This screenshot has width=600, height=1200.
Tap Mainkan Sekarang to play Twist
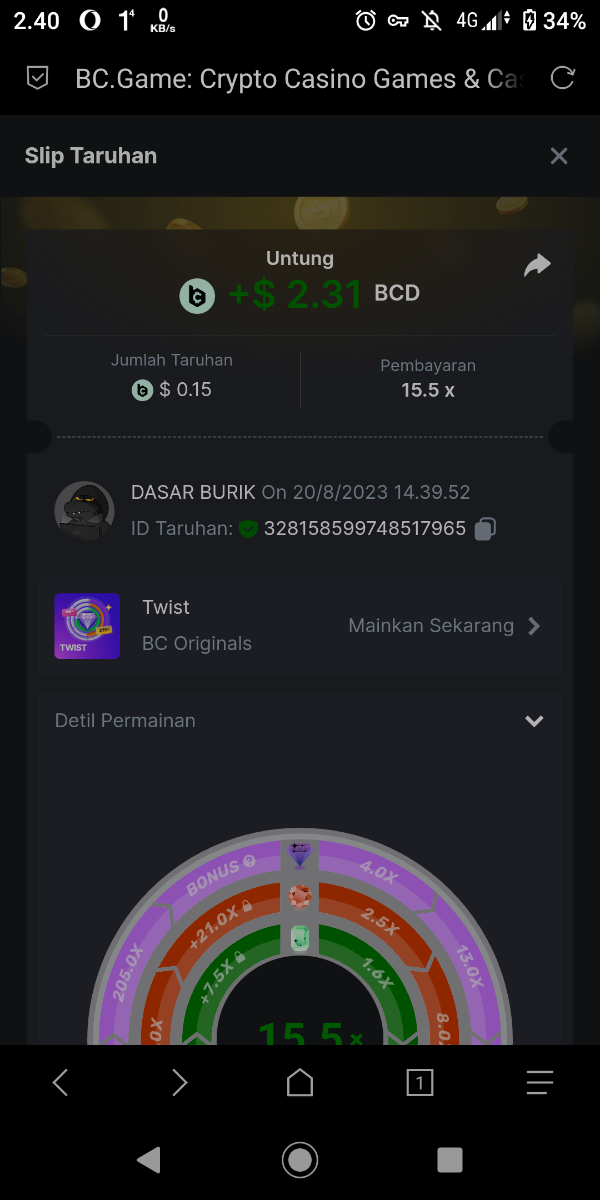443,626
